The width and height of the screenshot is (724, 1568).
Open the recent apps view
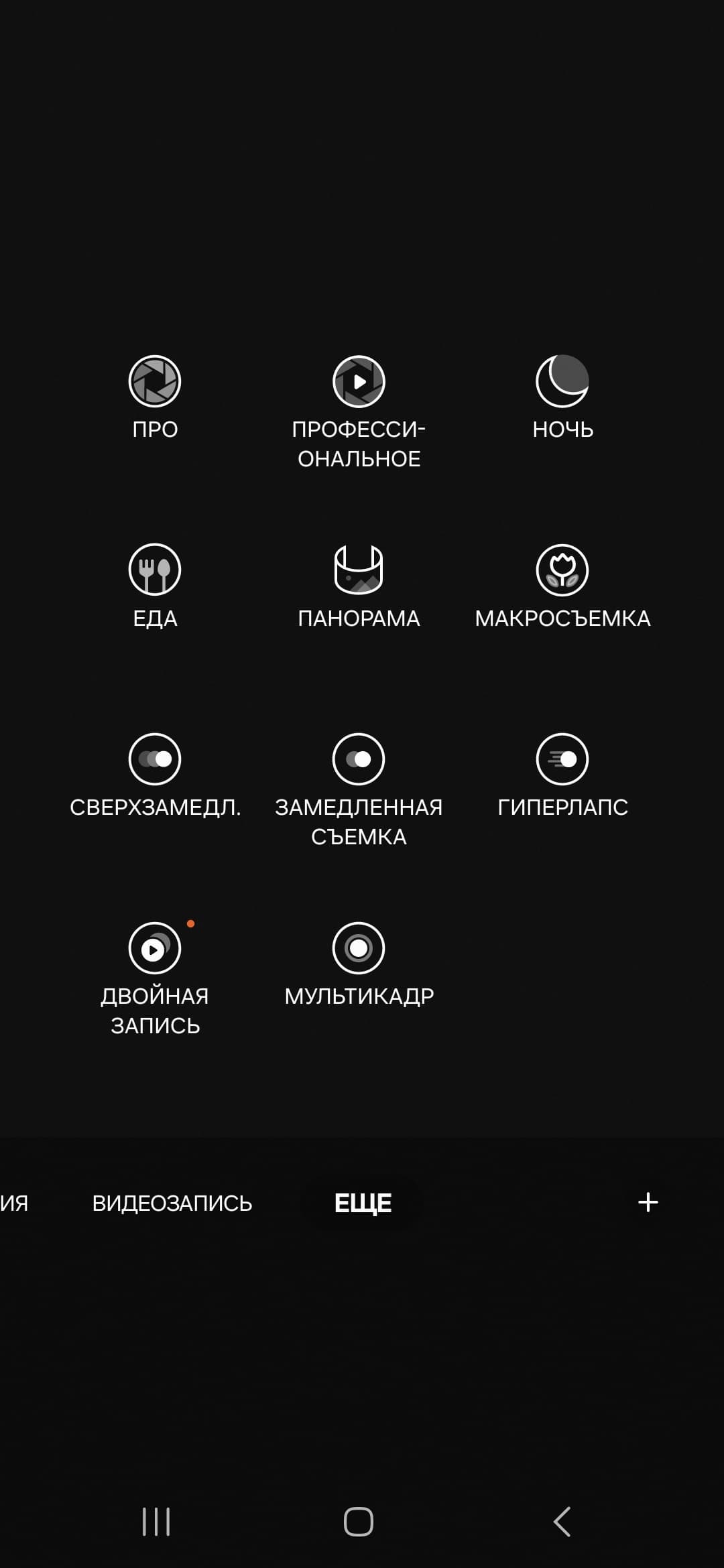tap(156, 1522)
